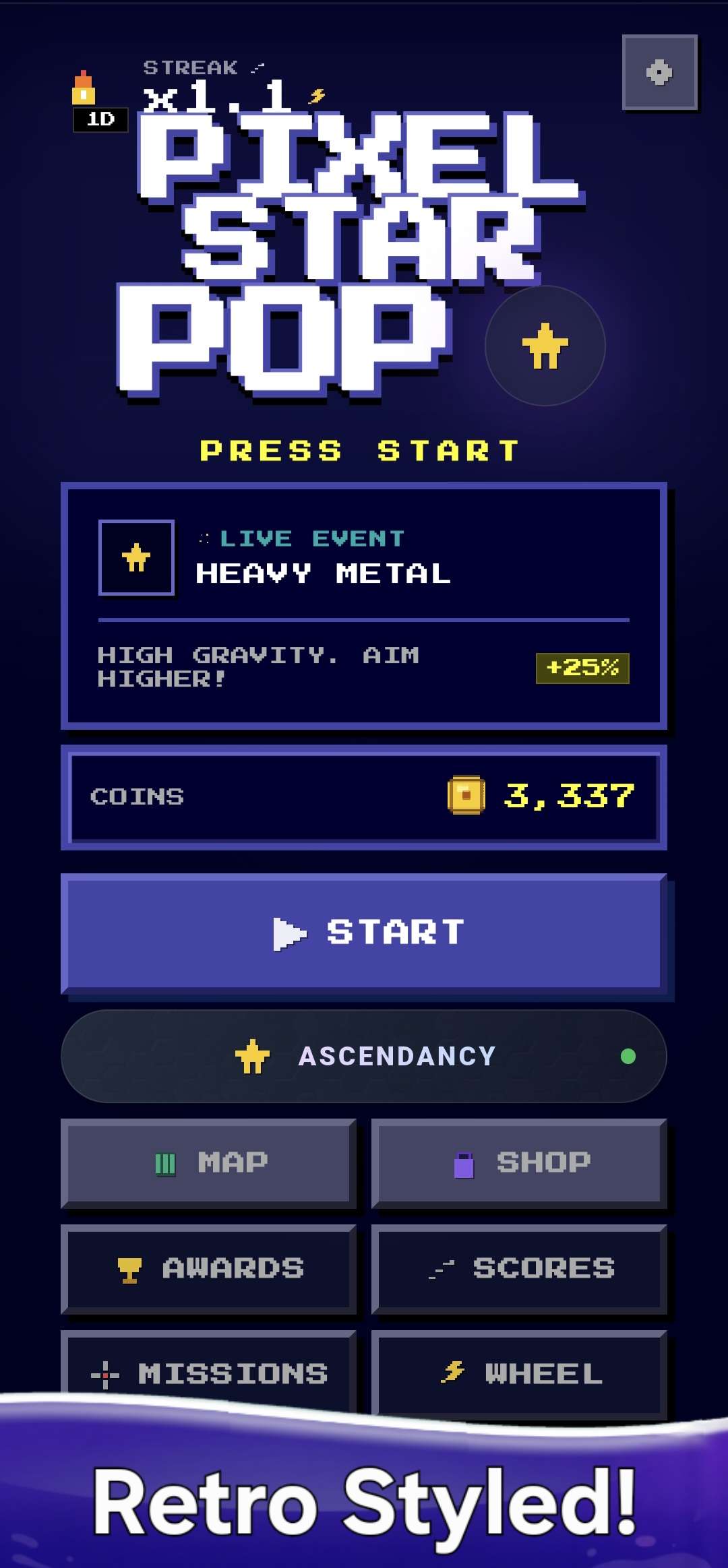Viewport: 728px width, 1568px height.
Task: Click the green status dot on Ascendancy
Action: 627,1056
